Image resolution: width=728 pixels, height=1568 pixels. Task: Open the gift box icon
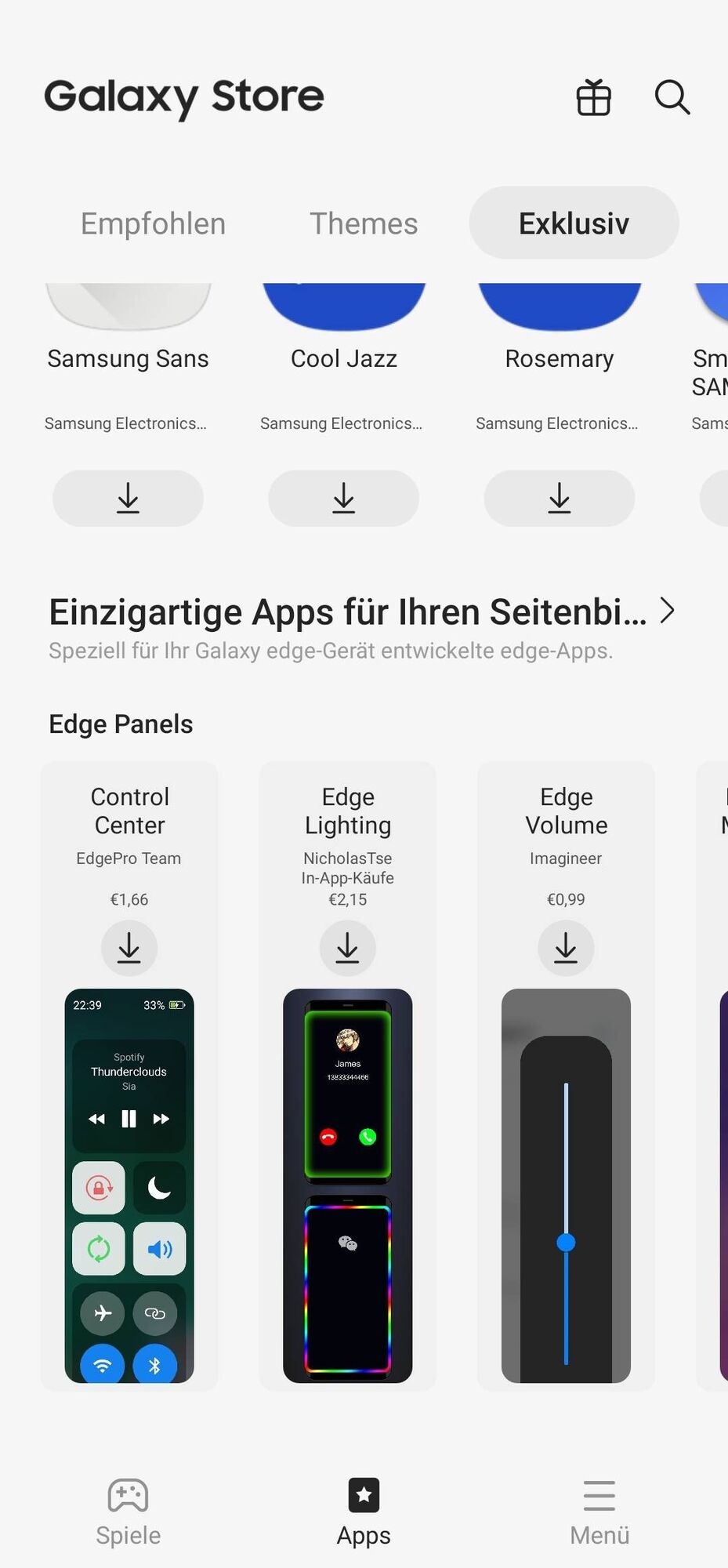pos(593,98)
